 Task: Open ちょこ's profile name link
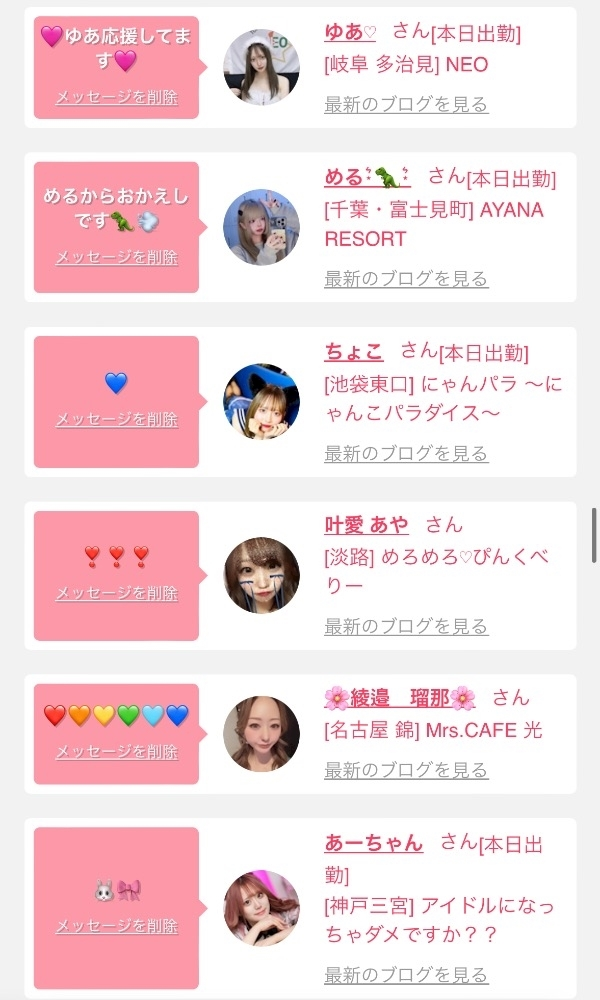click(x=354, y=352)
